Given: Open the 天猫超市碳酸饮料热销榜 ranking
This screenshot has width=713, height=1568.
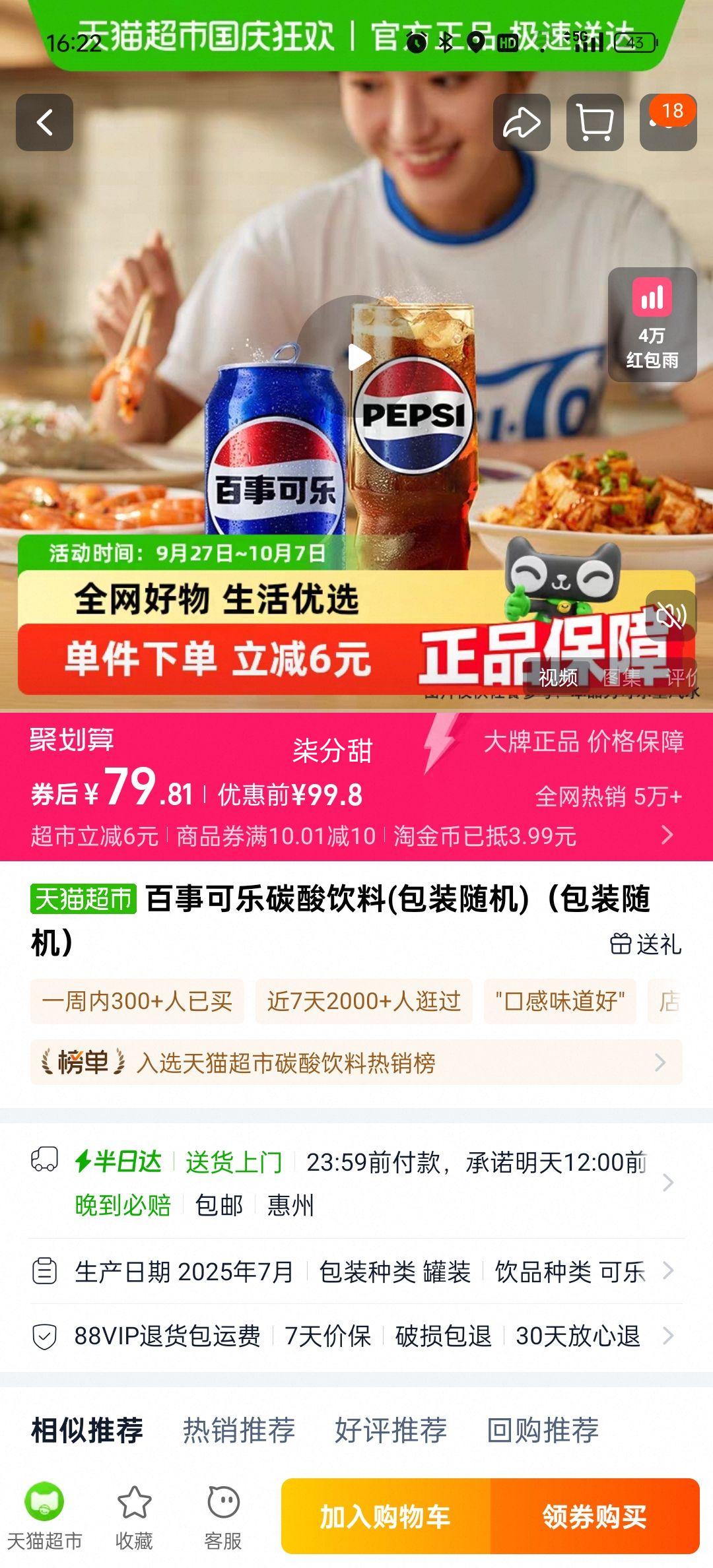Looking at the screenshot, I should pos(356,1062).
